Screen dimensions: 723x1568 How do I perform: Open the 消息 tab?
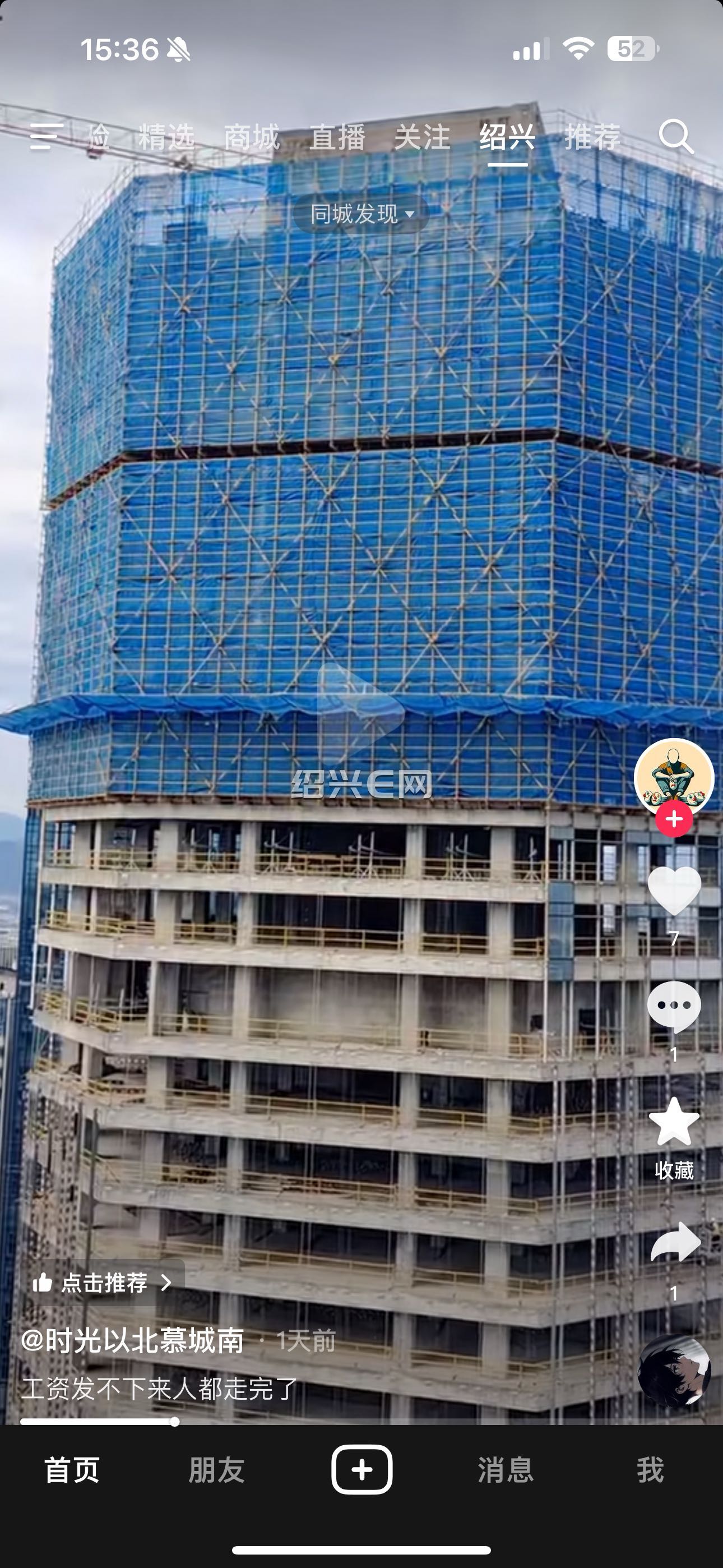point(506,1470)
